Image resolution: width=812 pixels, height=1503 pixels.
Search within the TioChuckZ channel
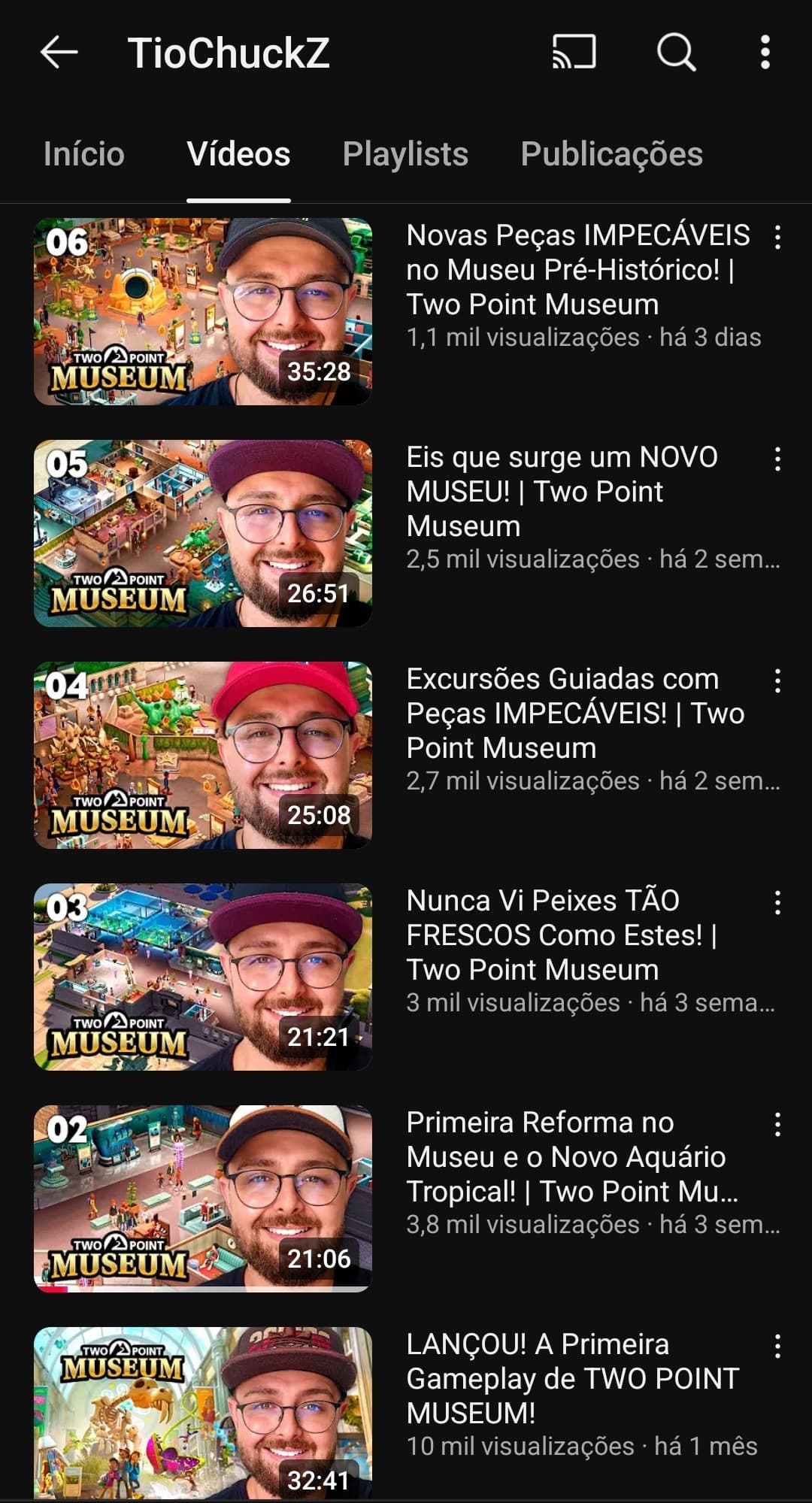click(x=676, y=53)
